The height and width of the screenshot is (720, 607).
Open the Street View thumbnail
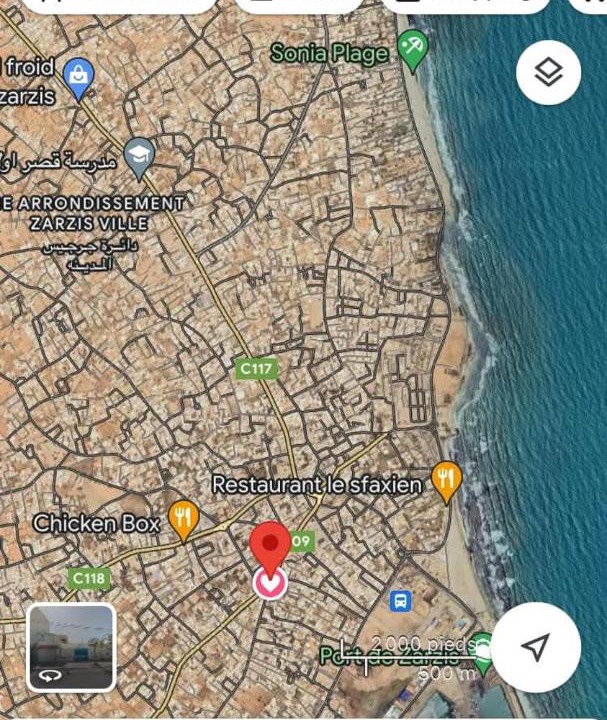(x=71, y=647)
